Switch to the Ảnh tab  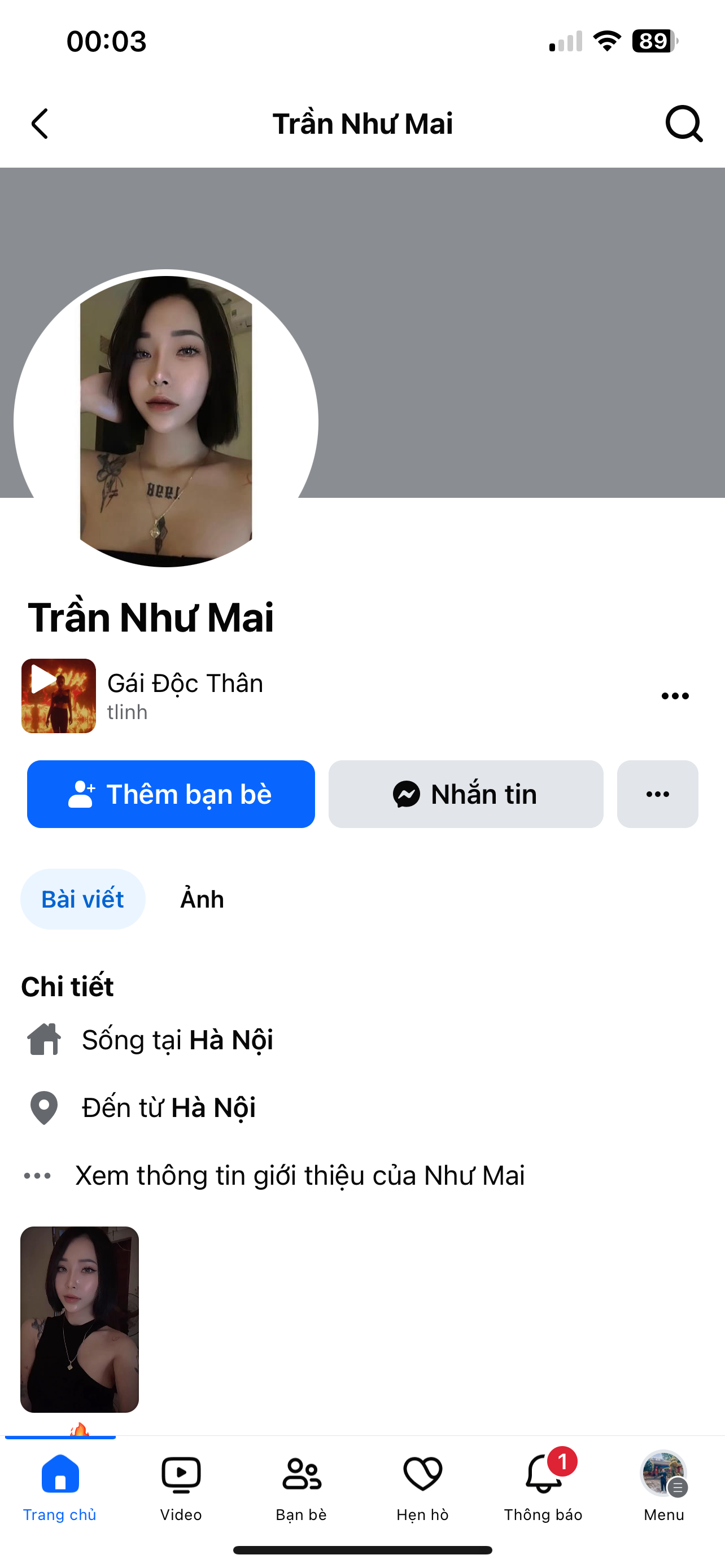[x=202, y=899]
